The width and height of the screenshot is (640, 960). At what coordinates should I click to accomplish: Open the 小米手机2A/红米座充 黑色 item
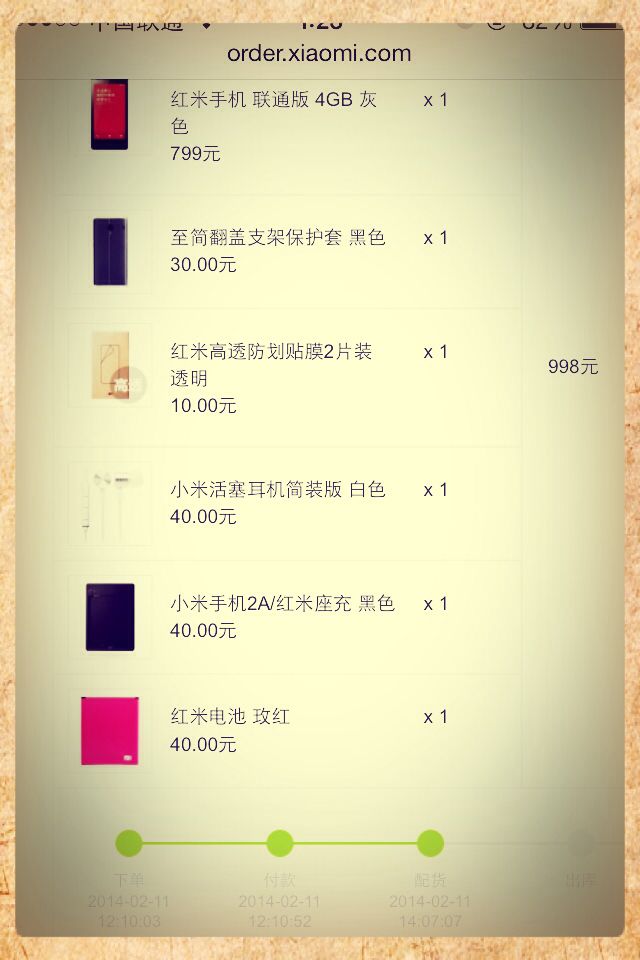coord(282,604)
